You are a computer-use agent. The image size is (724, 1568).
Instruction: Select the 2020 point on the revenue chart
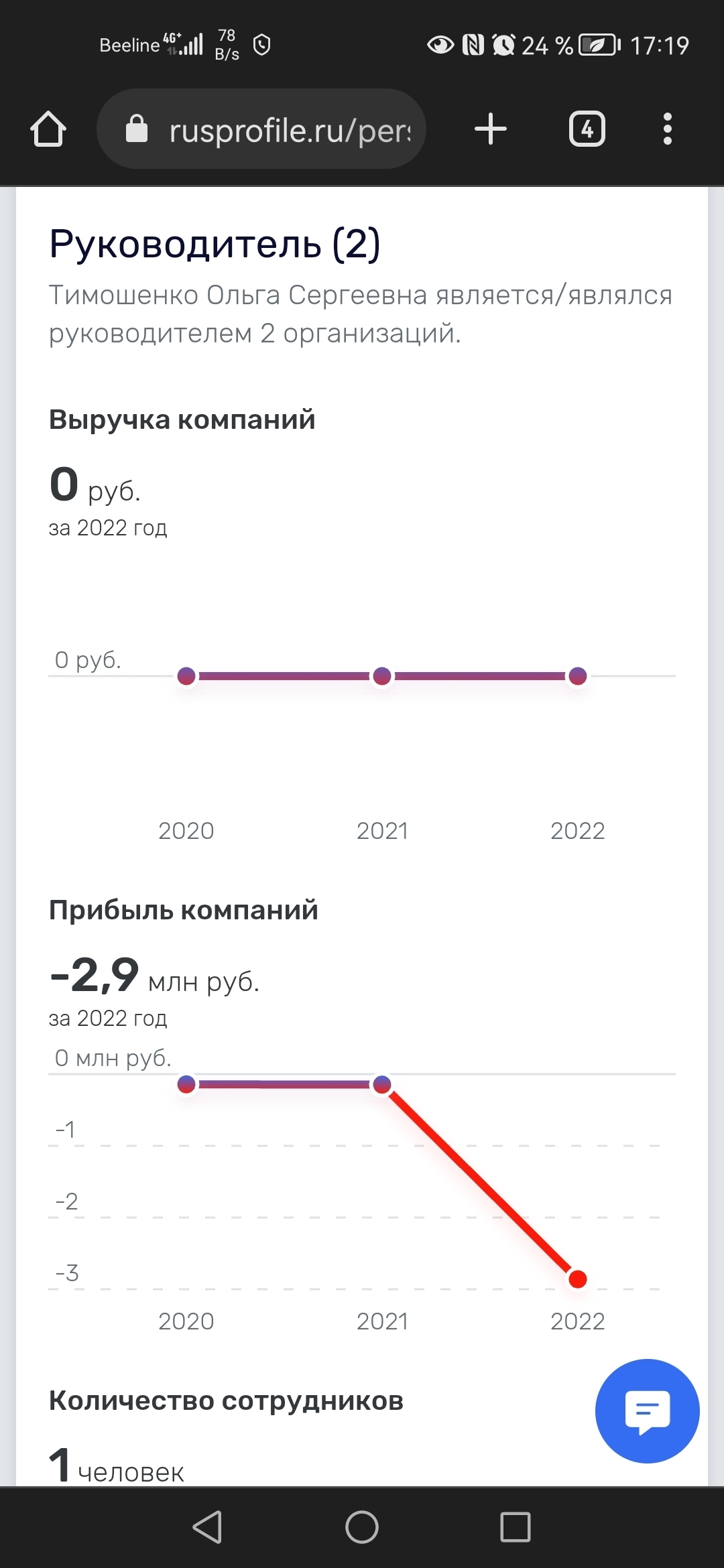pos(186,676)
